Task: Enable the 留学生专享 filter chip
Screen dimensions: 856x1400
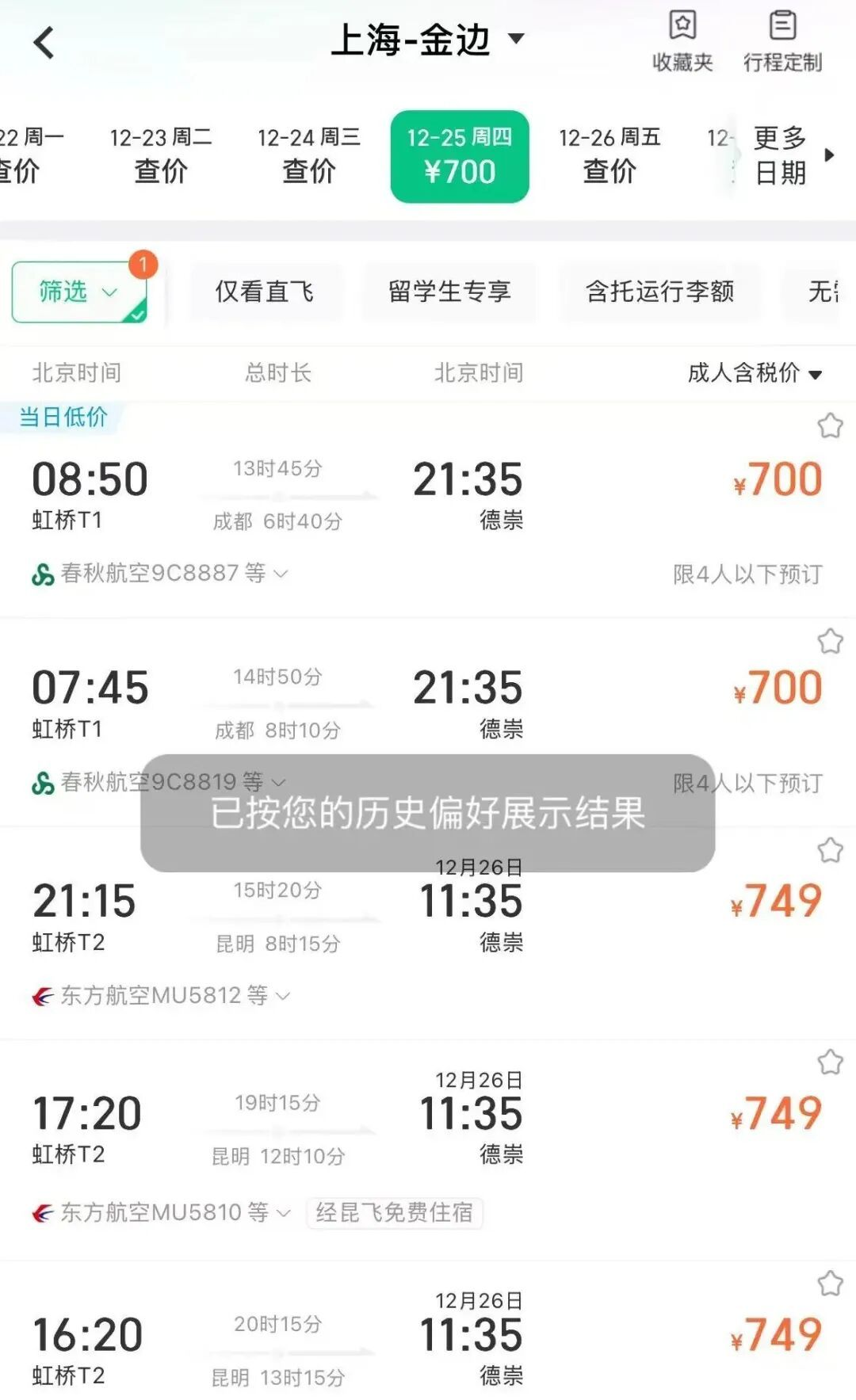Action: coord(449,292)
